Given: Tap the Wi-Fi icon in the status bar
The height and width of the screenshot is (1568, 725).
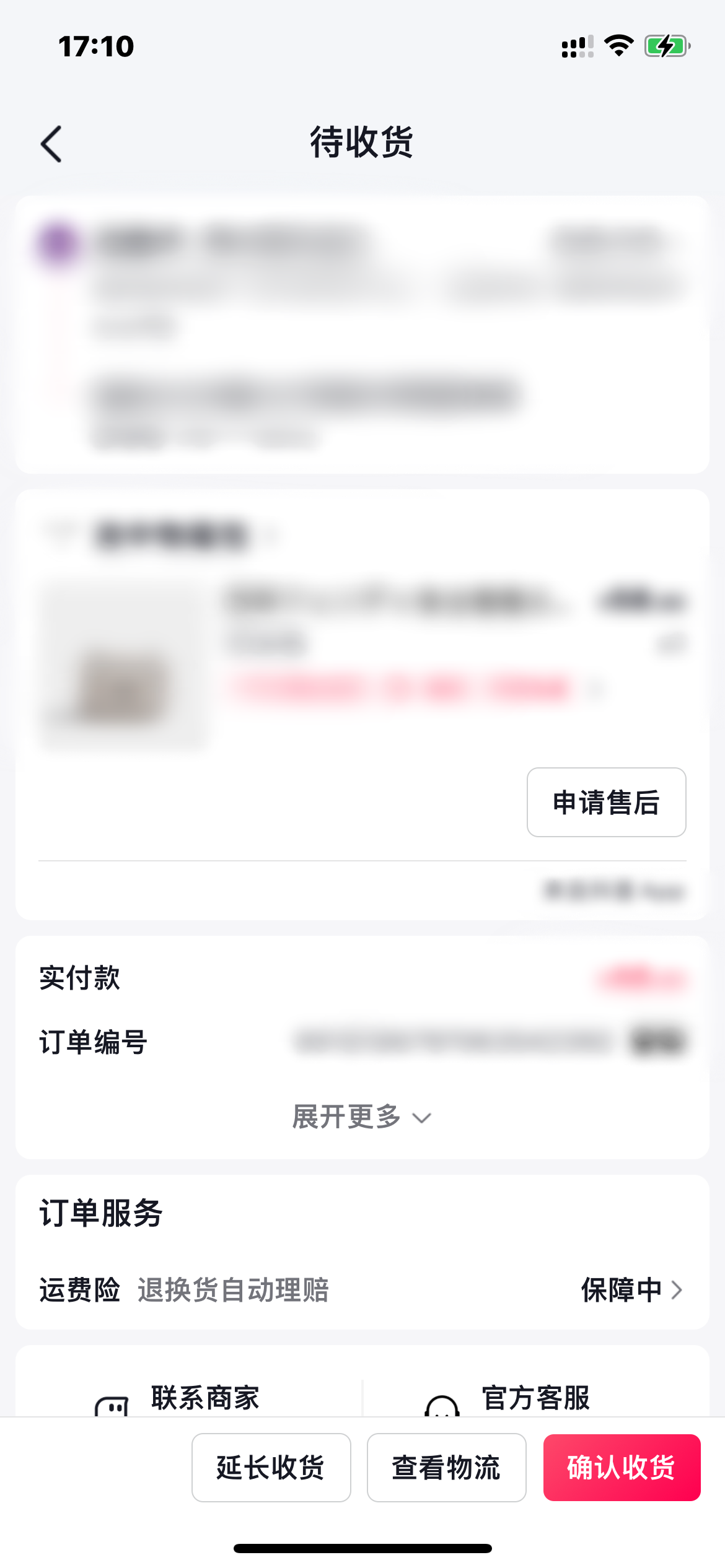Looking at the screenshot, I should [618, 45].
